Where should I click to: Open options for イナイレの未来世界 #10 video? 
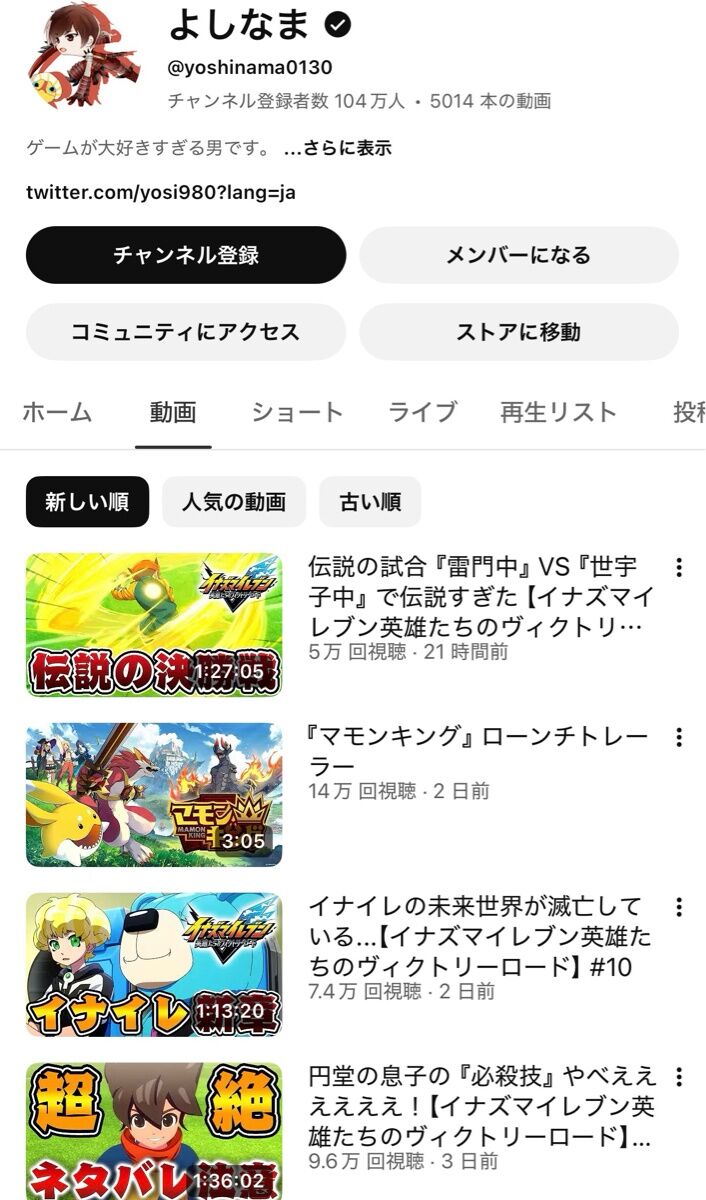click(x=679, y=908)
